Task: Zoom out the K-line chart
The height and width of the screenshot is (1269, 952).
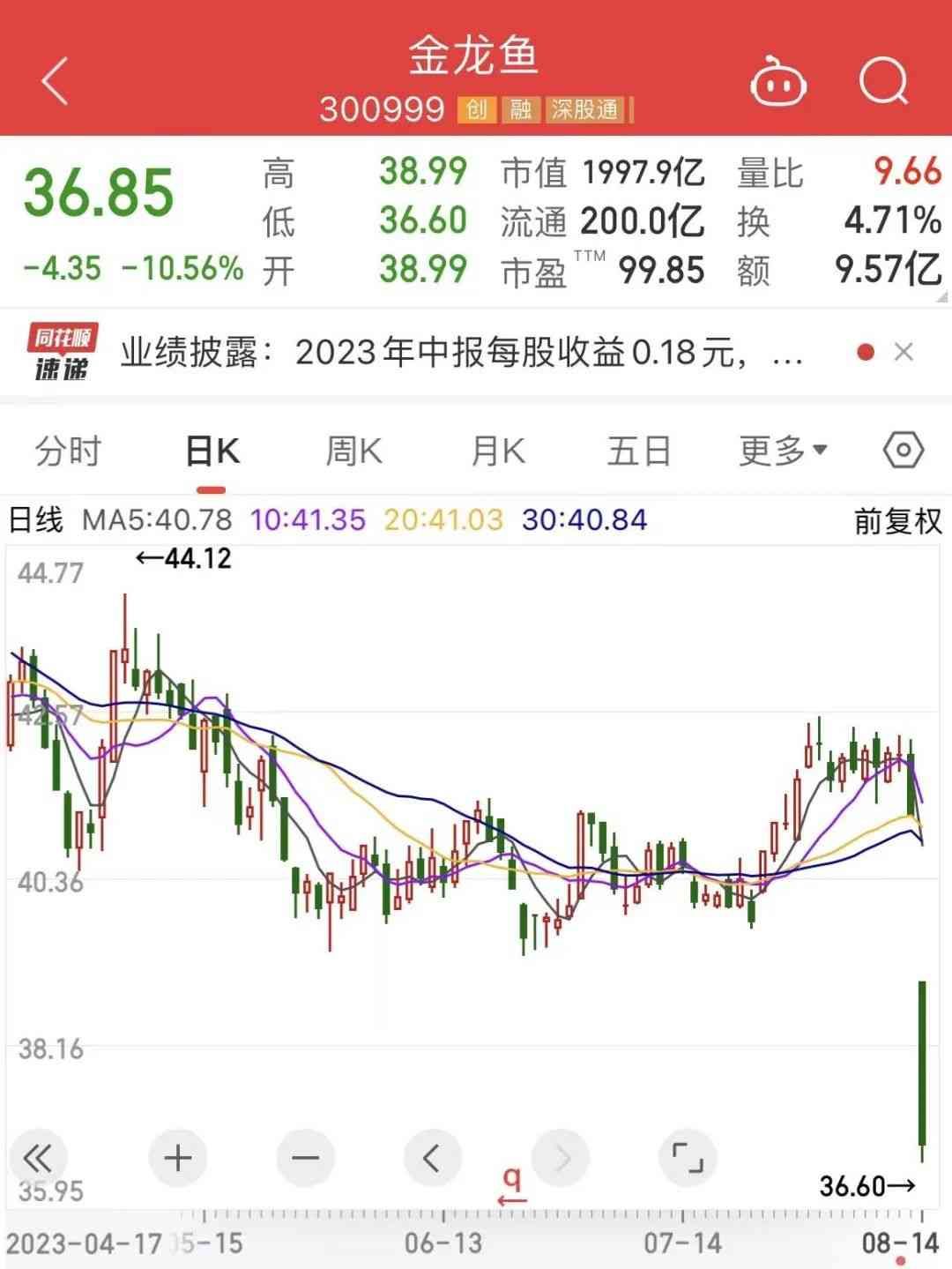Action: click(305, 1157)
